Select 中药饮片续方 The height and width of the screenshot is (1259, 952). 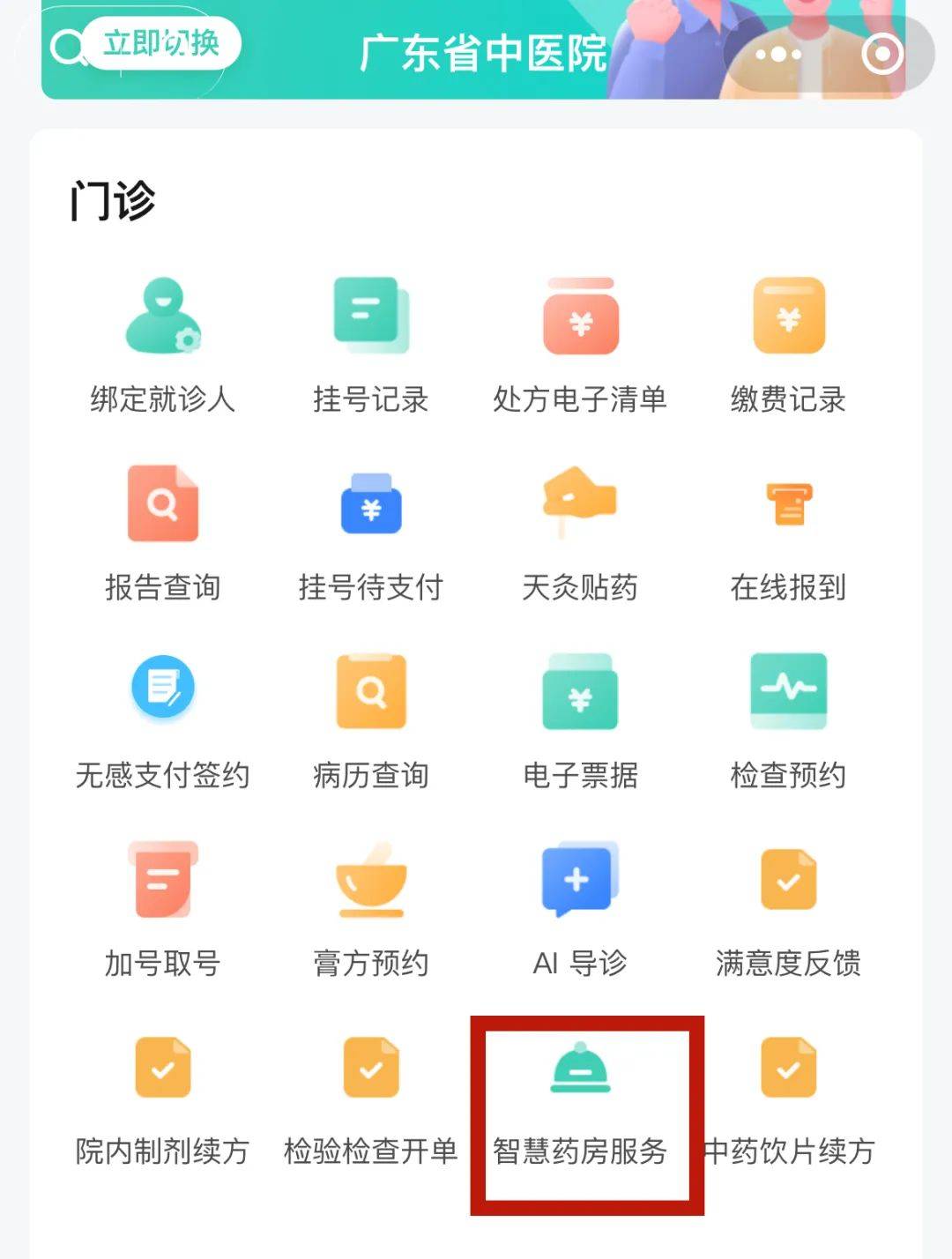click(x=788, y=1102)
